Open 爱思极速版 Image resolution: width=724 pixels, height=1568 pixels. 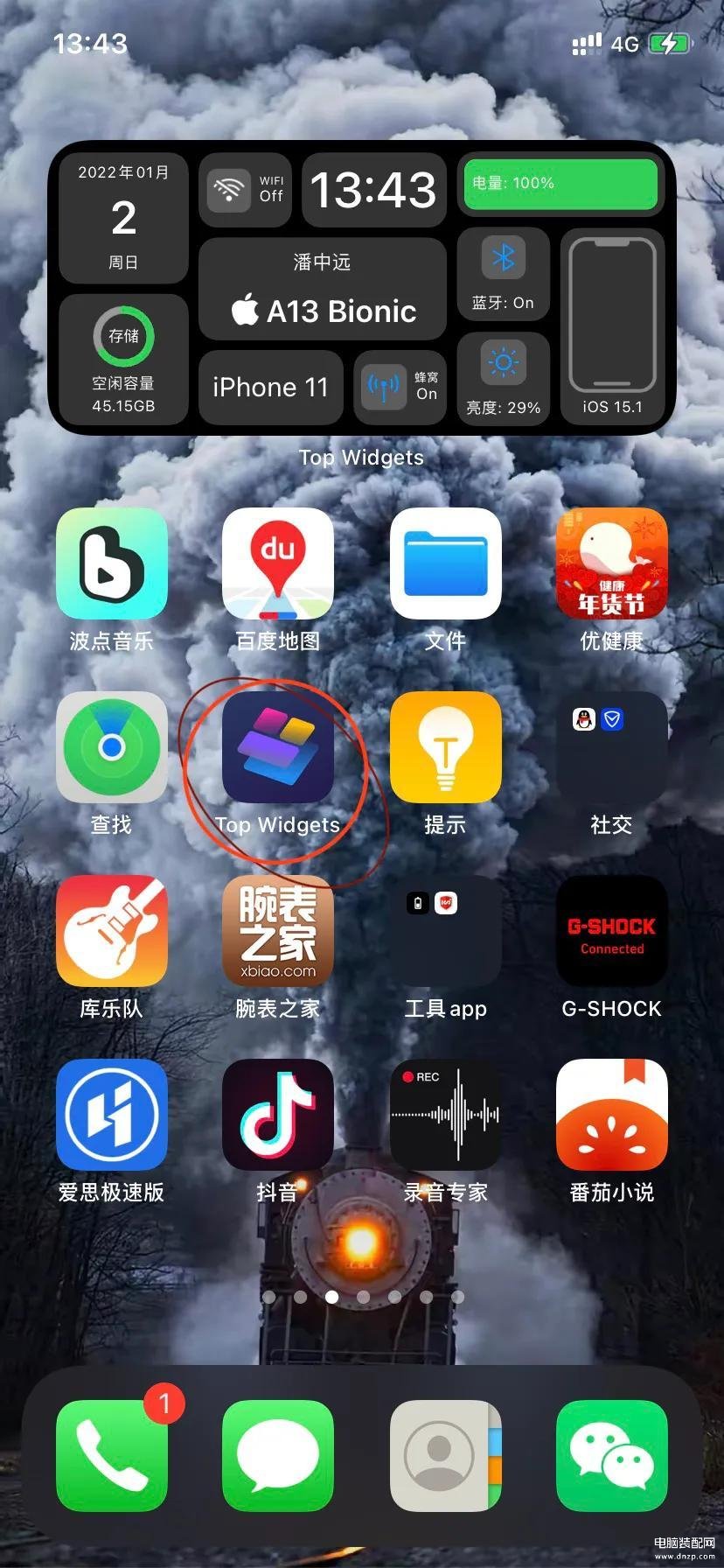(x=112, y=1115)
